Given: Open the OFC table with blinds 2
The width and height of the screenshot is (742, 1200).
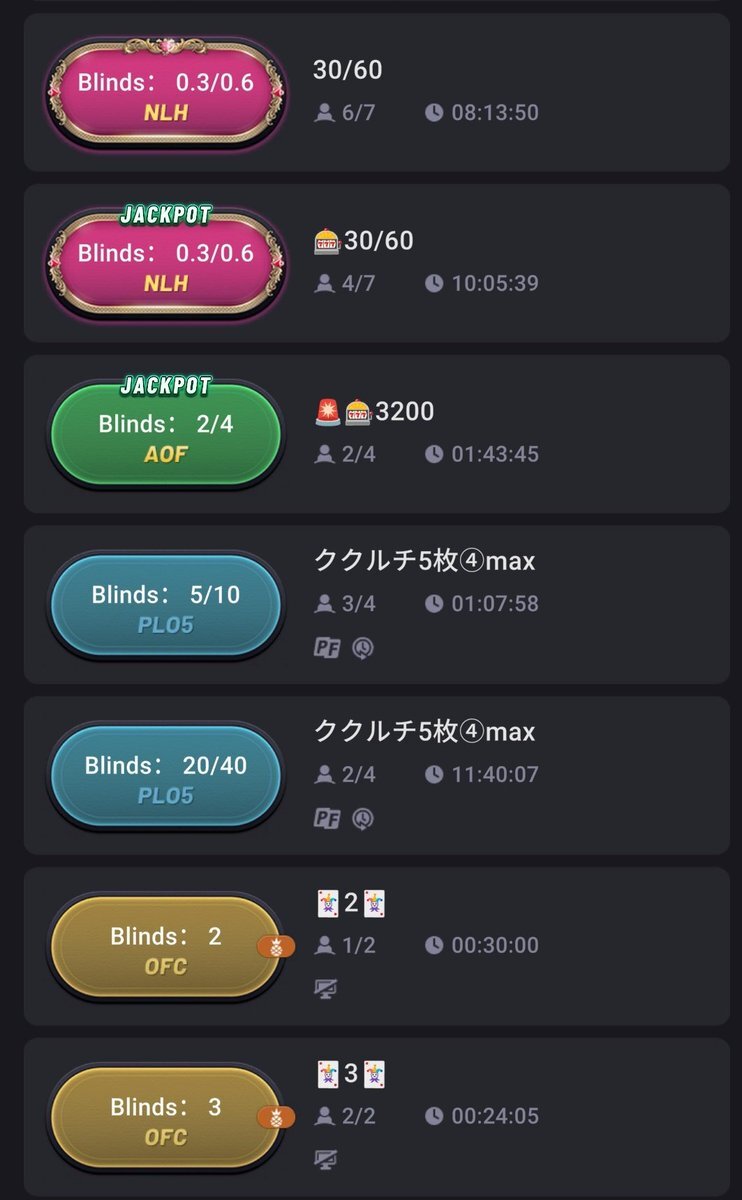Looking at the screenshot, I should pos(376,946).
